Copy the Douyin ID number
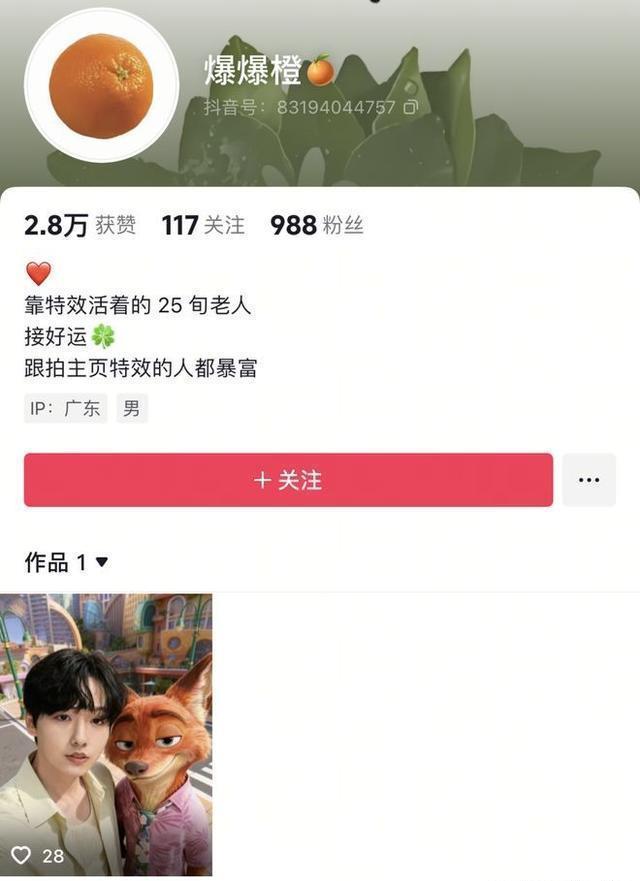 coord(410,107)
